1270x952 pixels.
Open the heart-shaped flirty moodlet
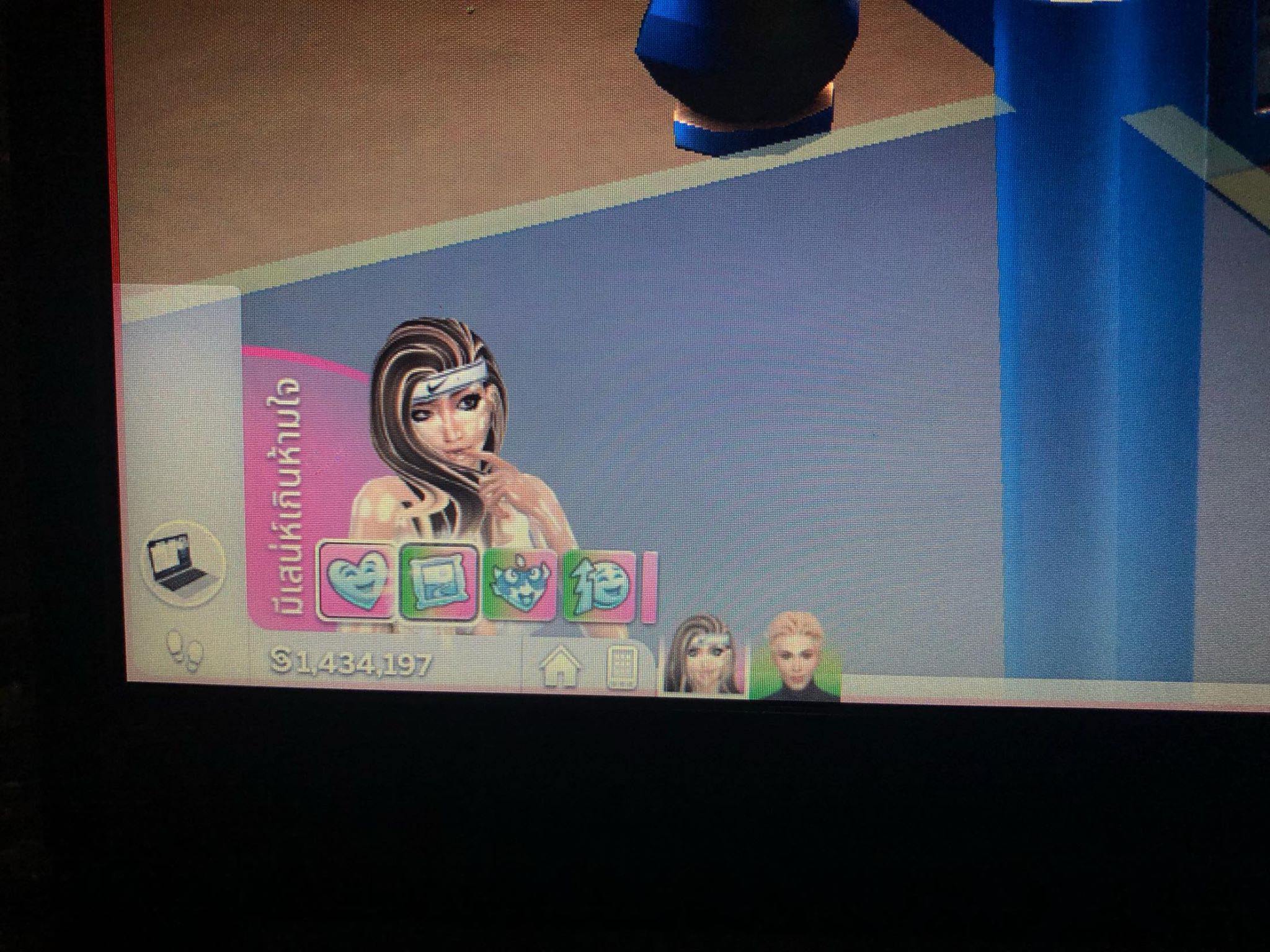(357, 581)
